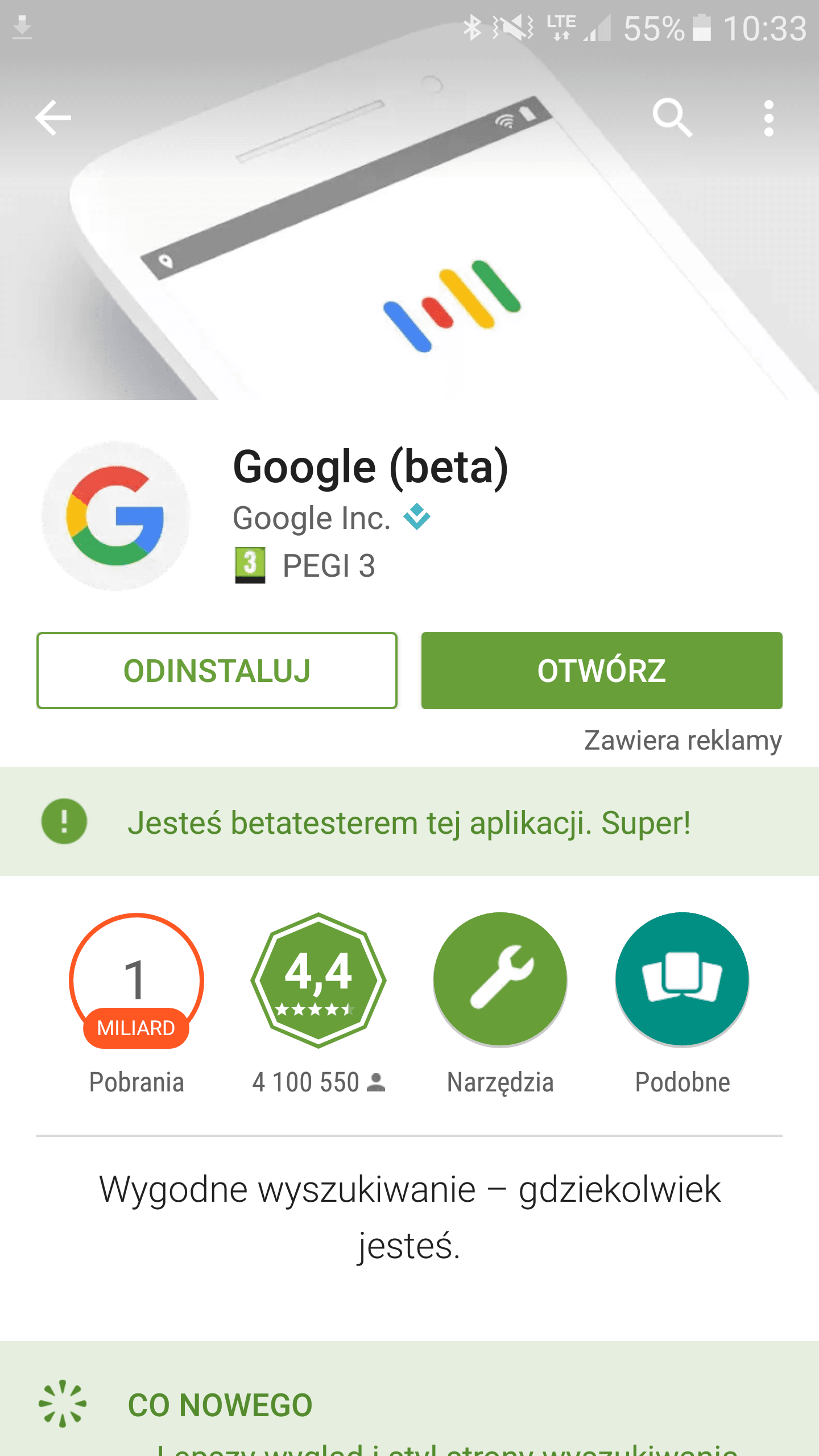
Task: Tap OTWÓRZ to launch Google app
Action: coord(602,671)
